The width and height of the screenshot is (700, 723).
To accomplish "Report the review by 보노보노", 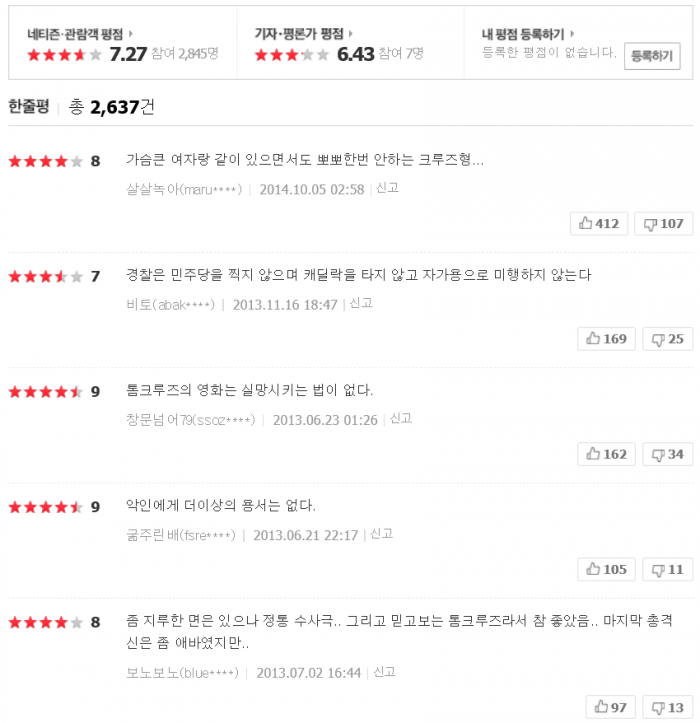I will pos(384,672).
